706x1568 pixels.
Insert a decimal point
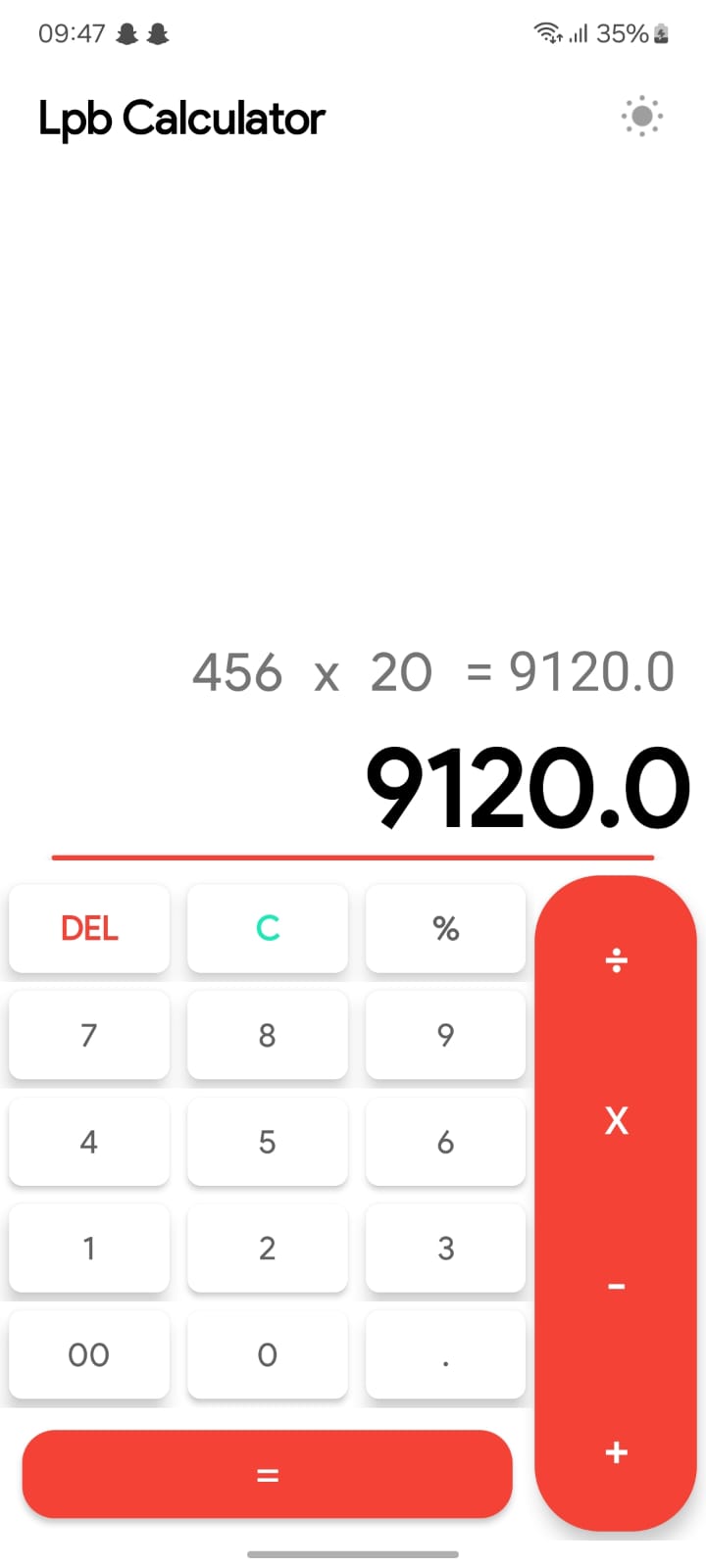(x=445, y=1355)
